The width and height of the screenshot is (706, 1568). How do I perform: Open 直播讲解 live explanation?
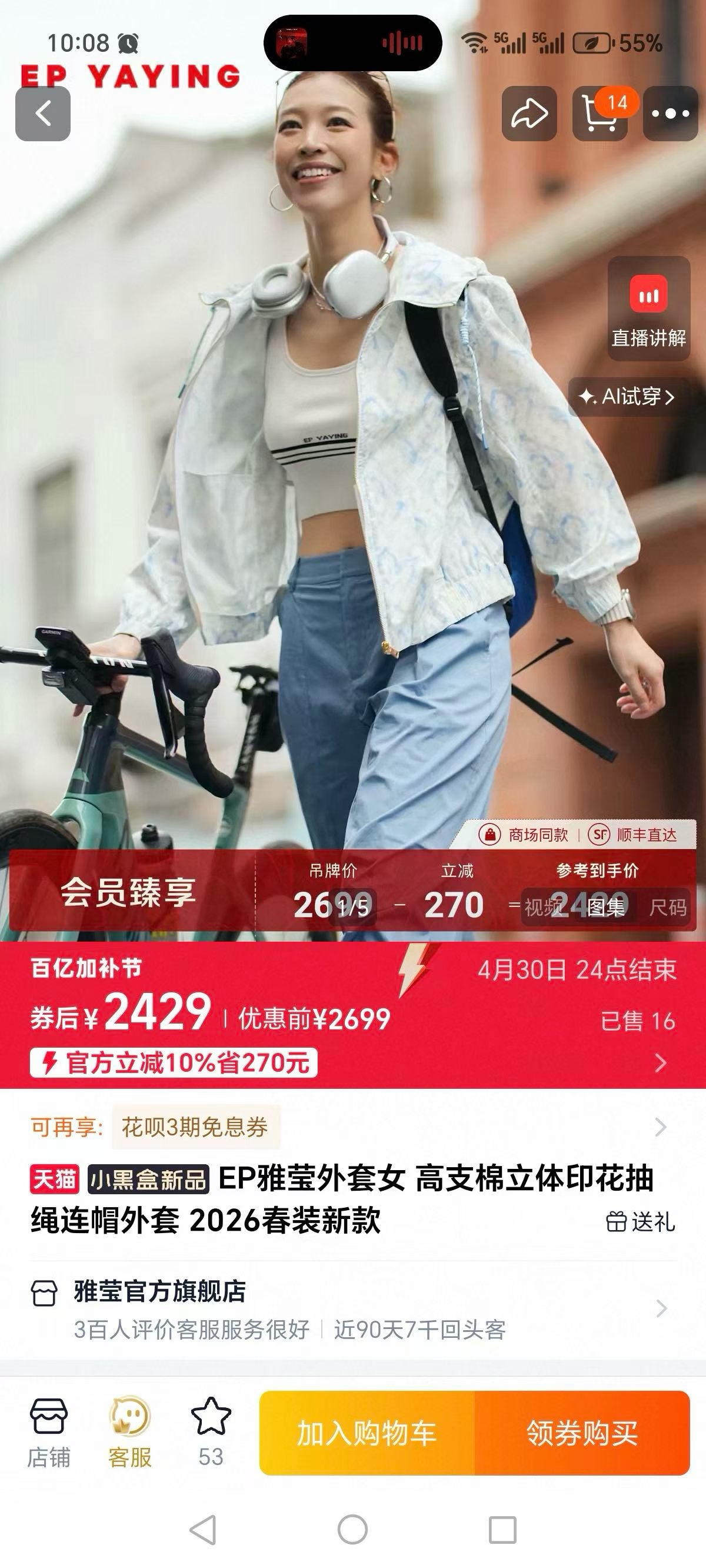pos(648,309)
